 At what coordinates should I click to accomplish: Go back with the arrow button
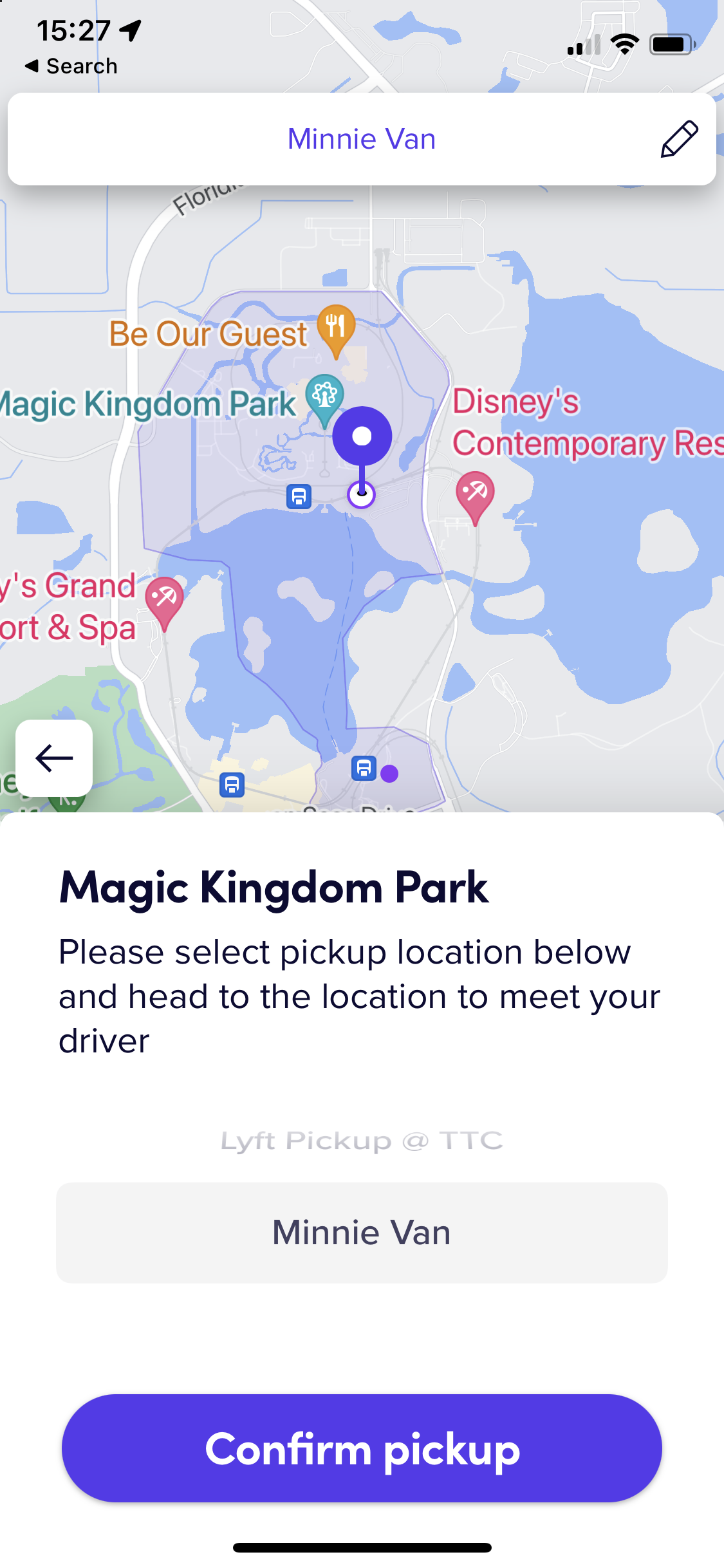pos(54,758)
